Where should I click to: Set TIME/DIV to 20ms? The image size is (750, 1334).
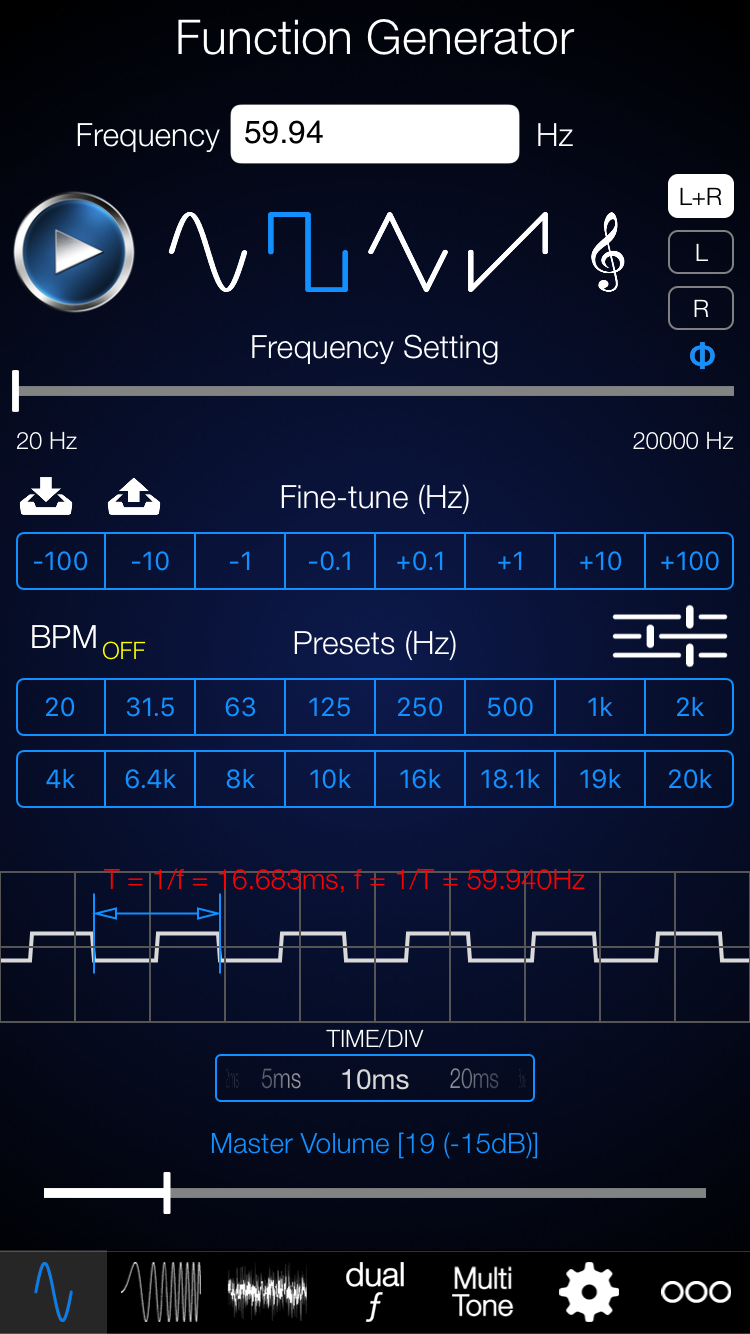coord(474,1079)
